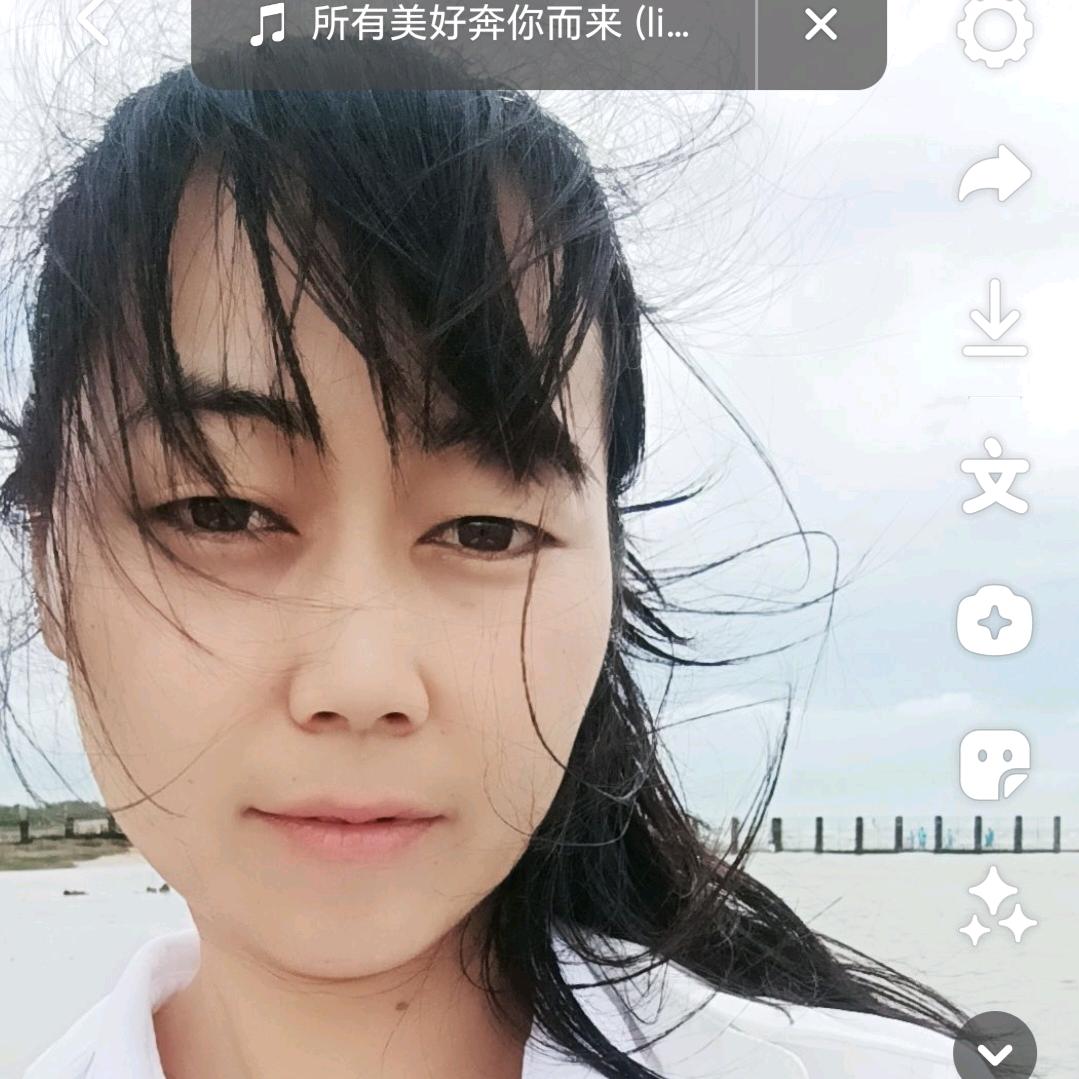Screen dimensions: 1079x1079
Task: Remove the selected music track
Action: pyautogui.click(x=820, y=26)
